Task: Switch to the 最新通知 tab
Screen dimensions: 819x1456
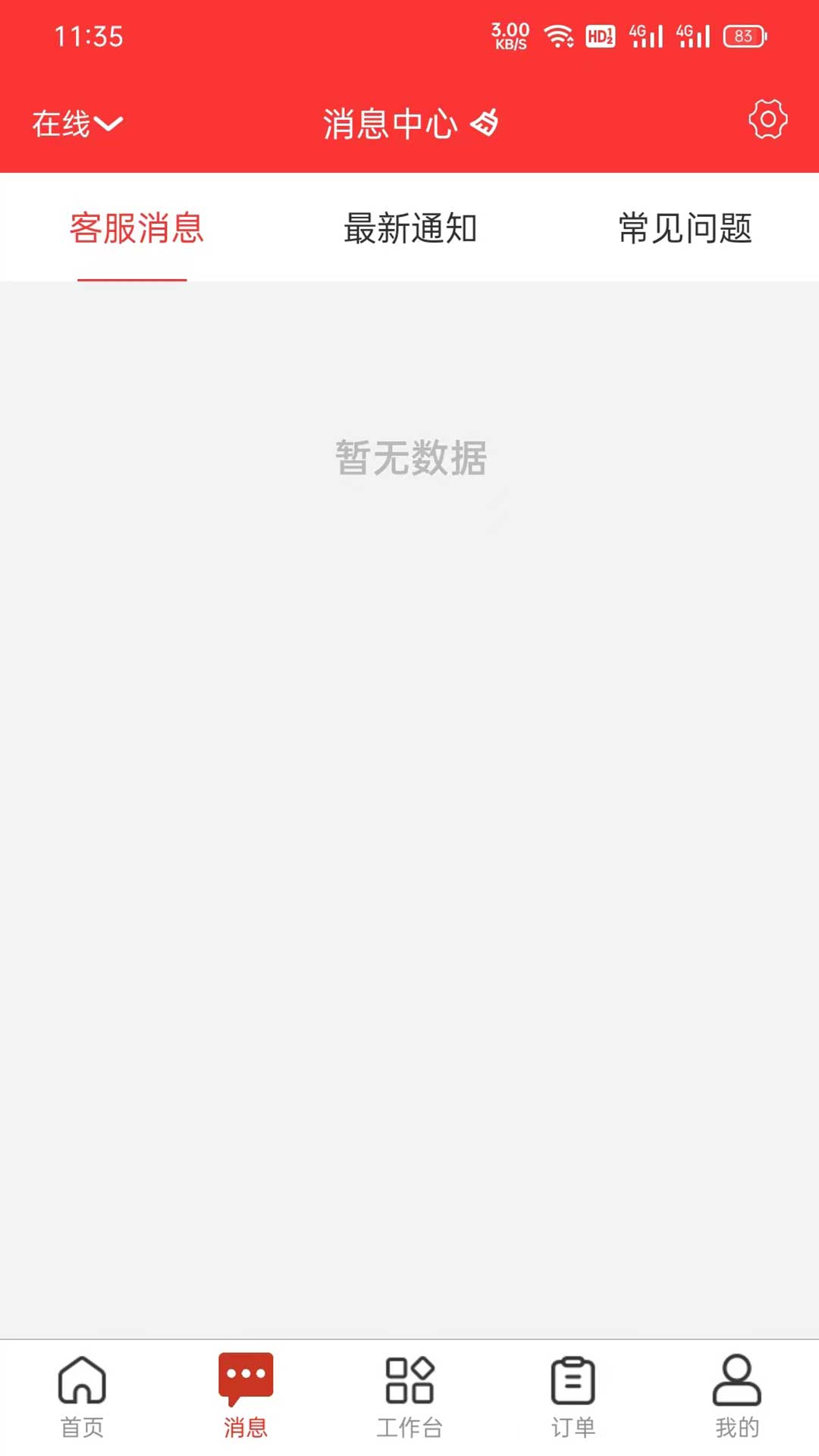Action: [409, 230]
